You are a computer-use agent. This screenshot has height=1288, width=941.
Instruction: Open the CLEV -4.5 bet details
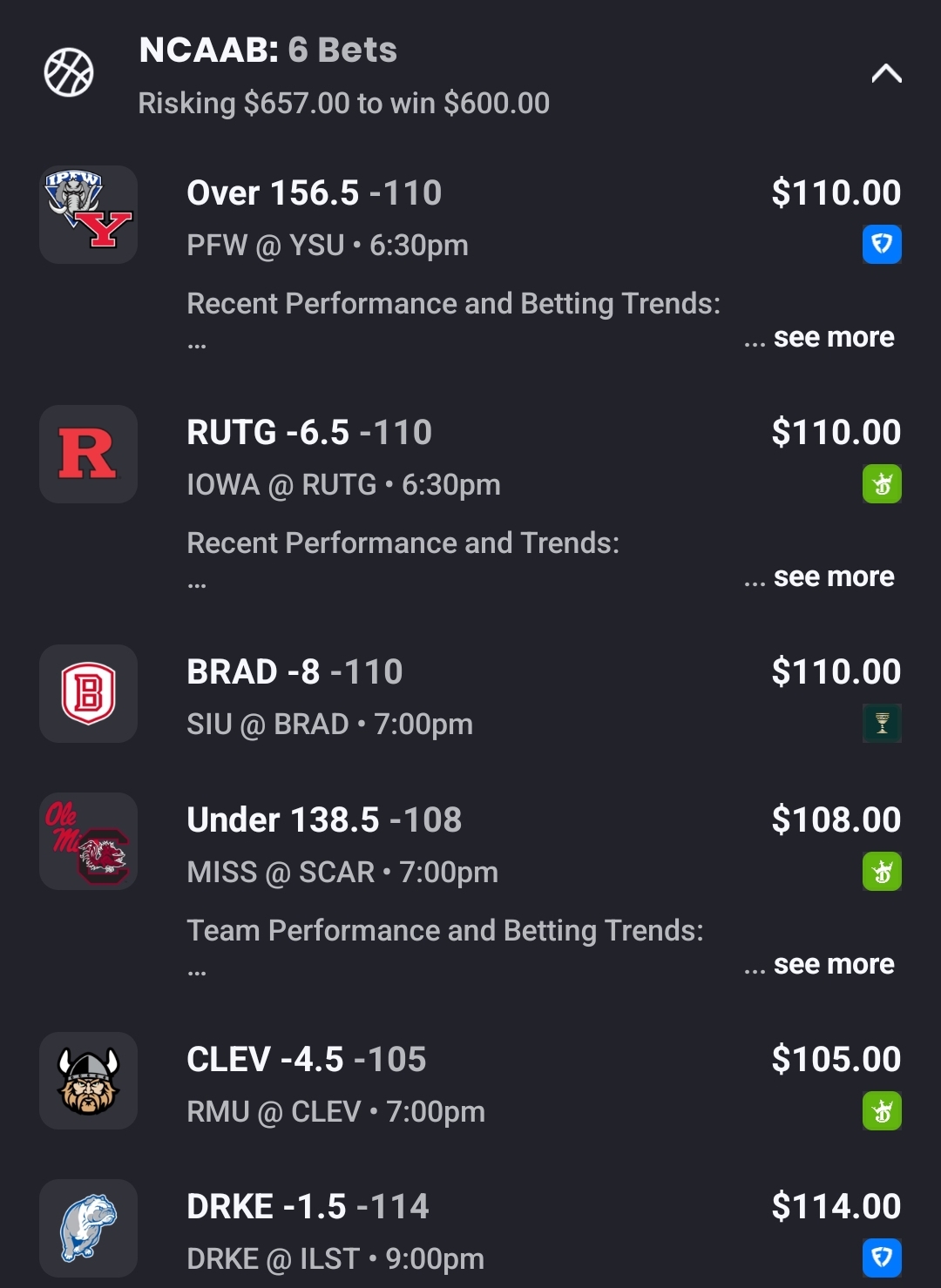tap(306, 1060)
